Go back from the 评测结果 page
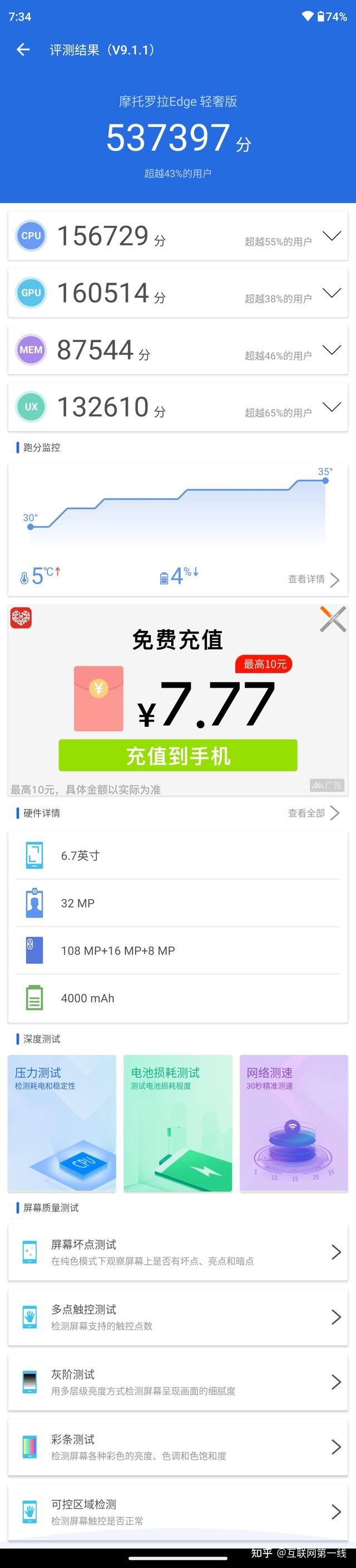 tap(23, 50)
